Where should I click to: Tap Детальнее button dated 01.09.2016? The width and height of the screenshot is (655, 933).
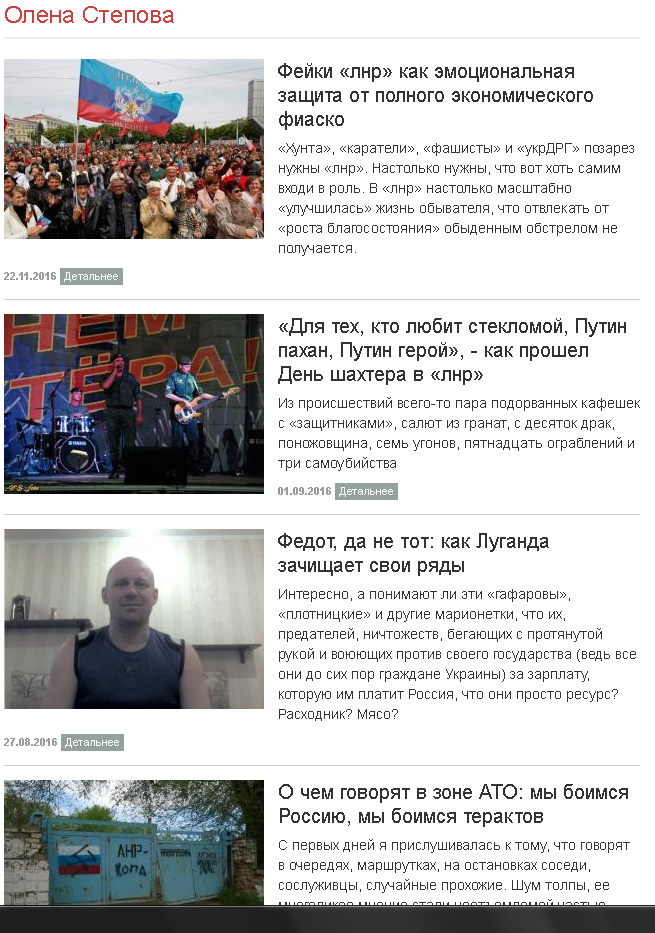tap(366, 491)
